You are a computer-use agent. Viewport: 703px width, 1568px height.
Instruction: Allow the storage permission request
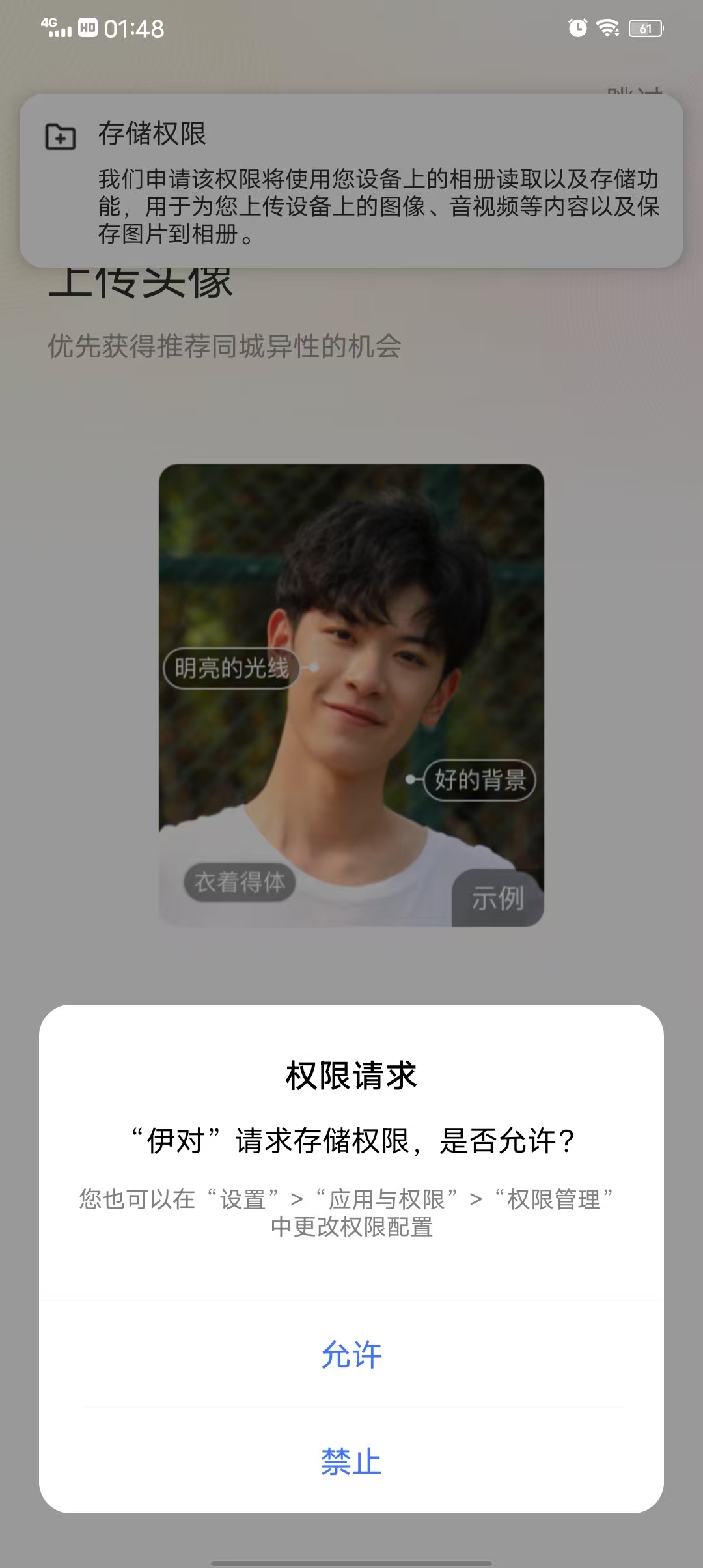click(351, 1354)
